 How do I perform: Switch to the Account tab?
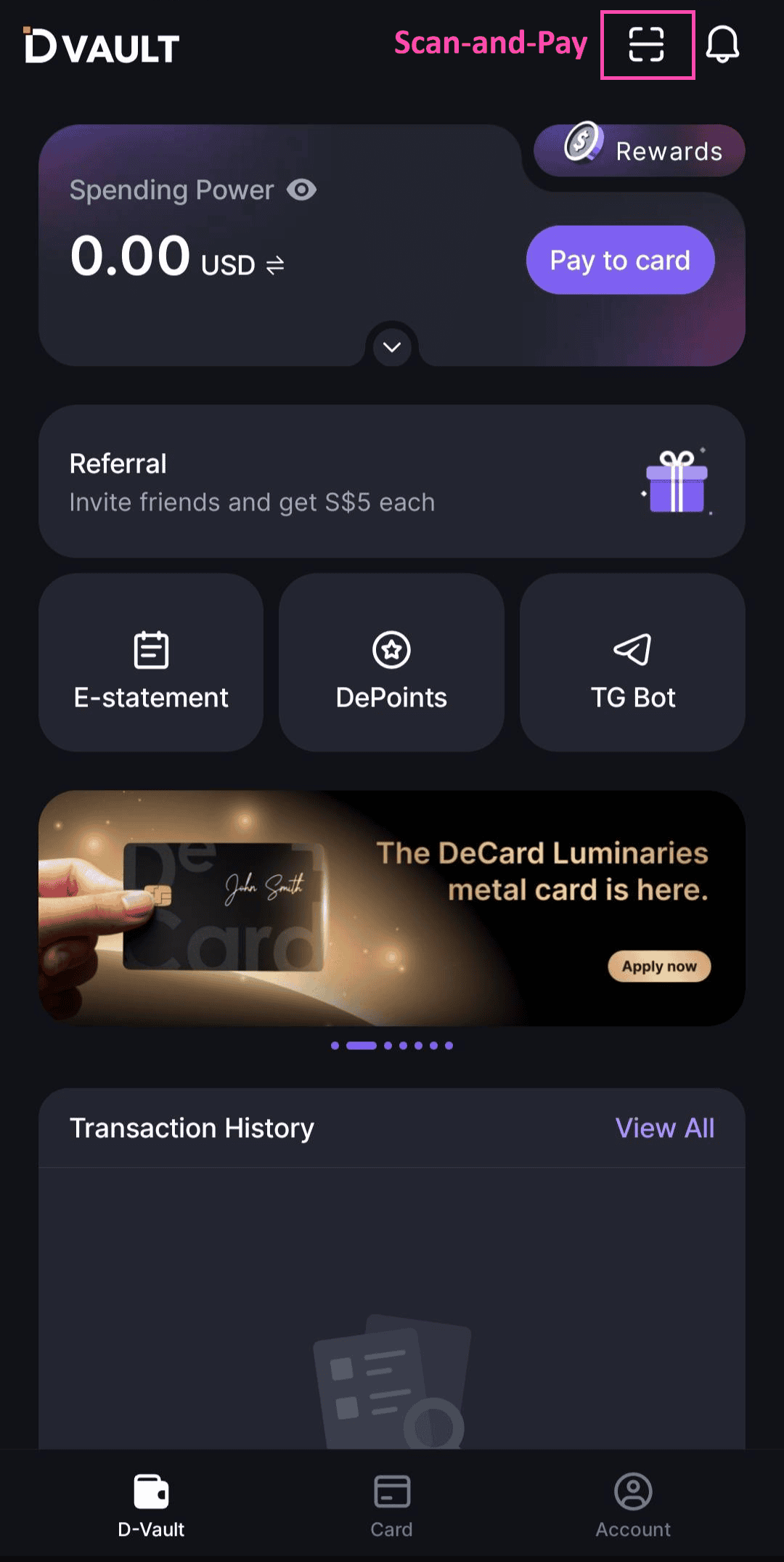point(633,1506)
